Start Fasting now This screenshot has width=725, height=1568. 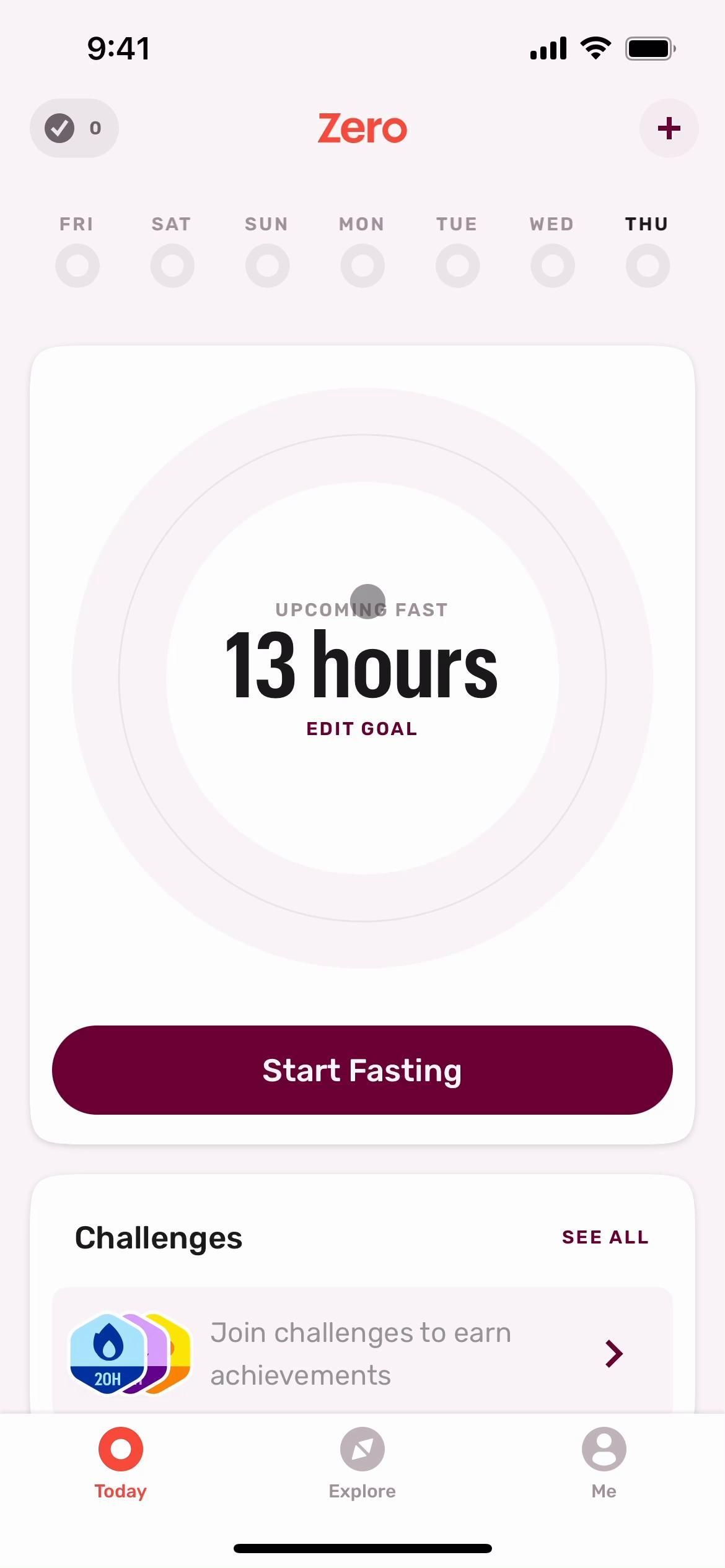362,1070
